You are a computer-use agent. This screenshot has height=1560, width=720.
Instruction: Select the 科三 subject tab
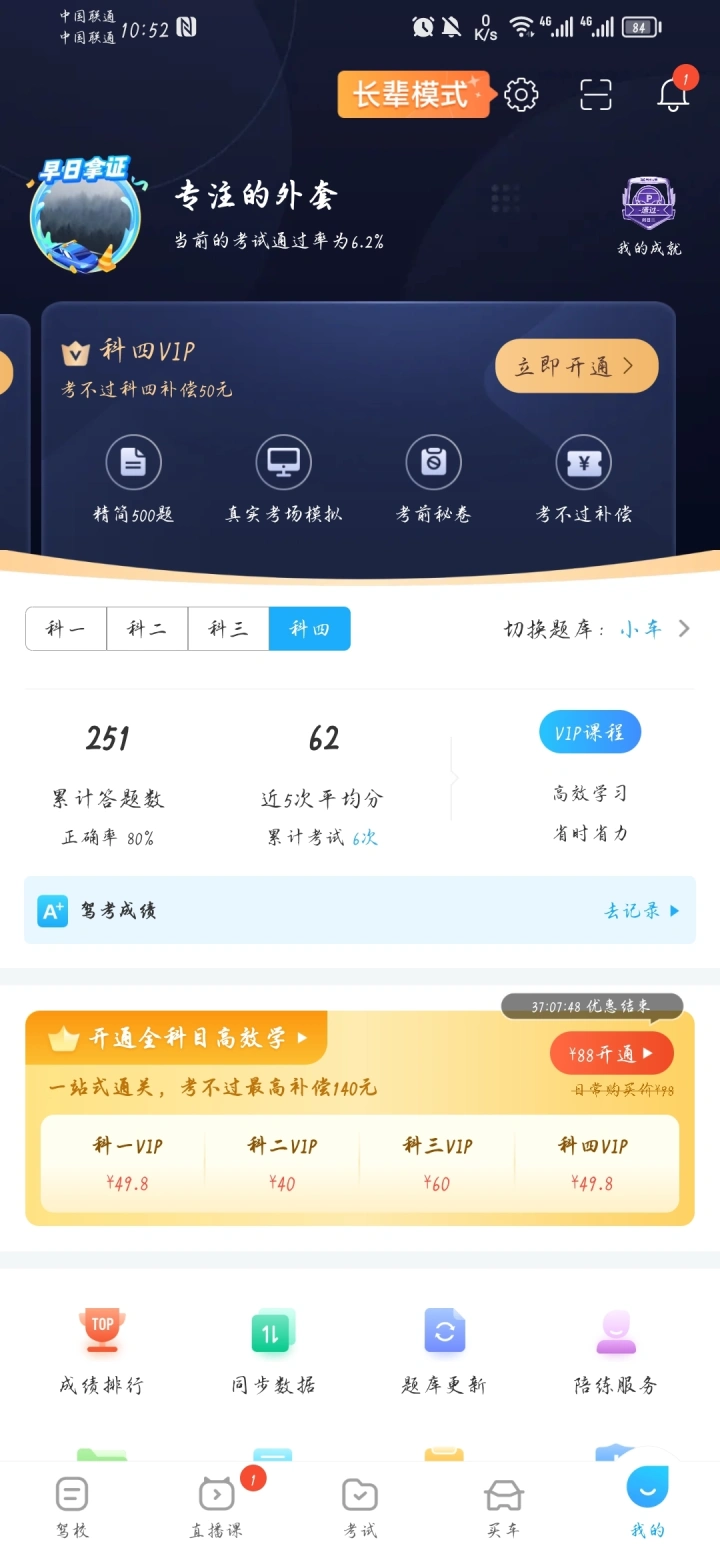228,629
